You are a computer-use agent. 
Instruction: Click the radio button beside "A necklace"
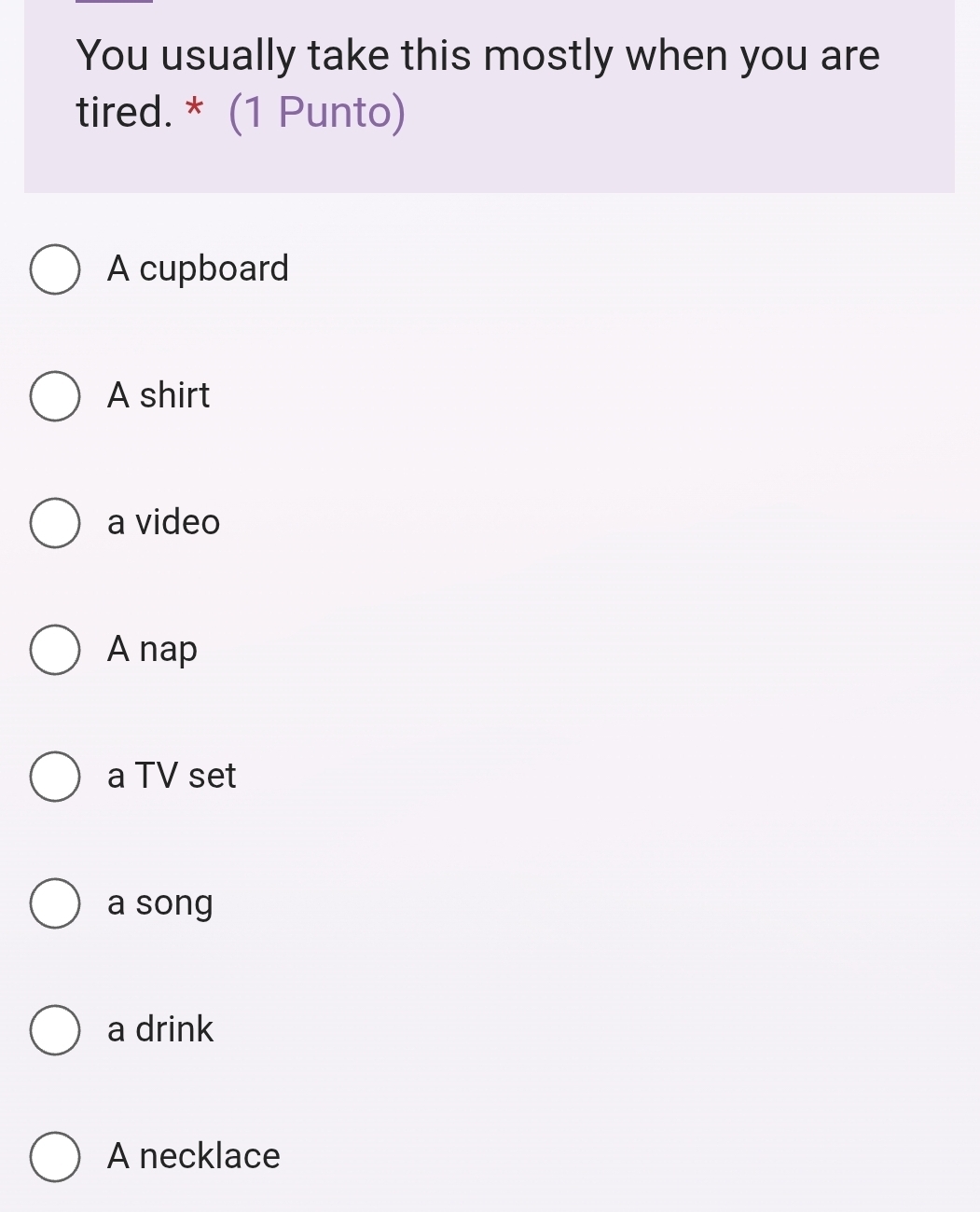click(55, 1158)
